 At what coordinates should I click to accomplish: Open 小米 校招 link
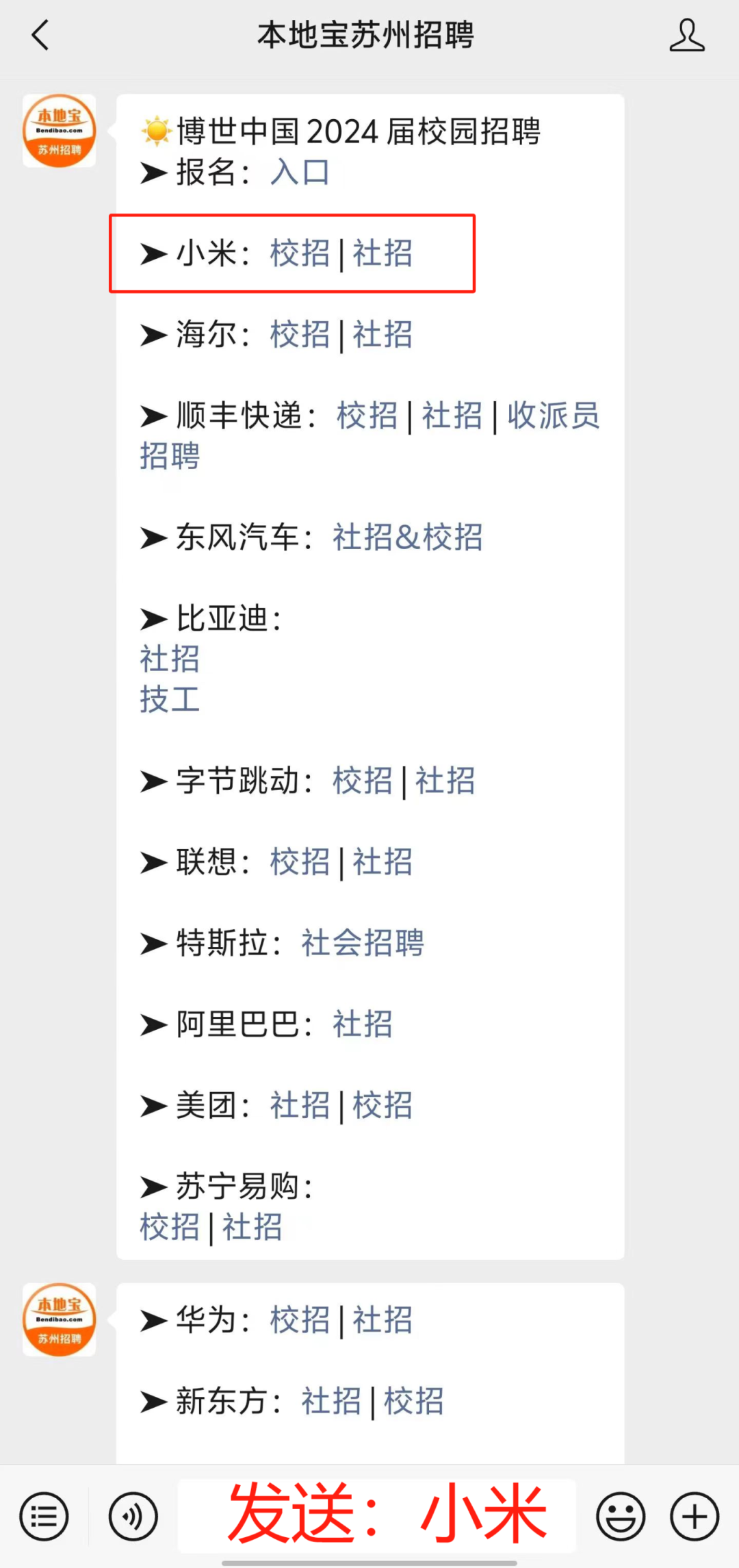click(x=299, y=254)
